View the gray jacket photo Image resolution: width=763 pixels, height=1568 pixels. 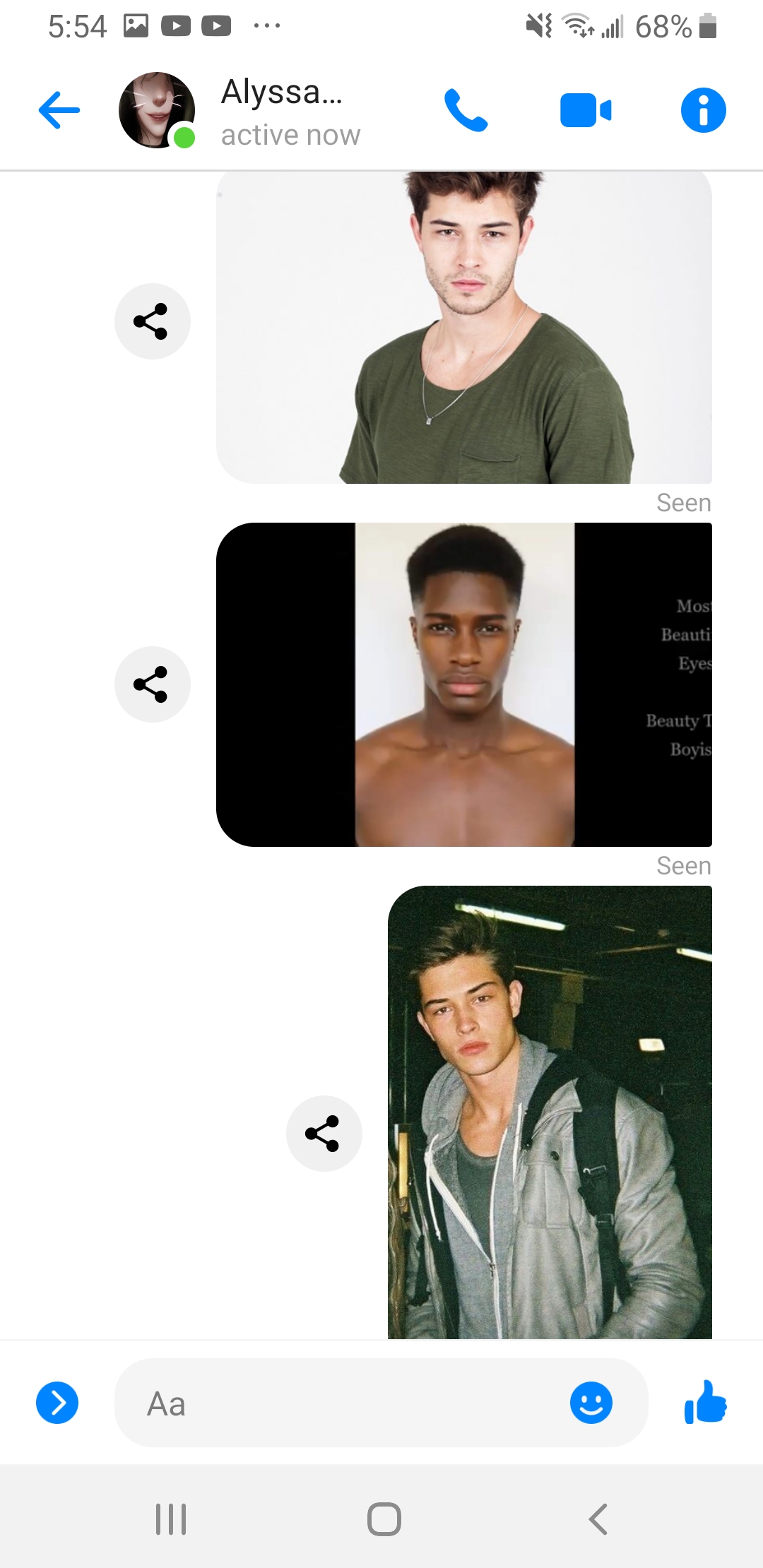pyautogui.click(x=550, y=1112)
